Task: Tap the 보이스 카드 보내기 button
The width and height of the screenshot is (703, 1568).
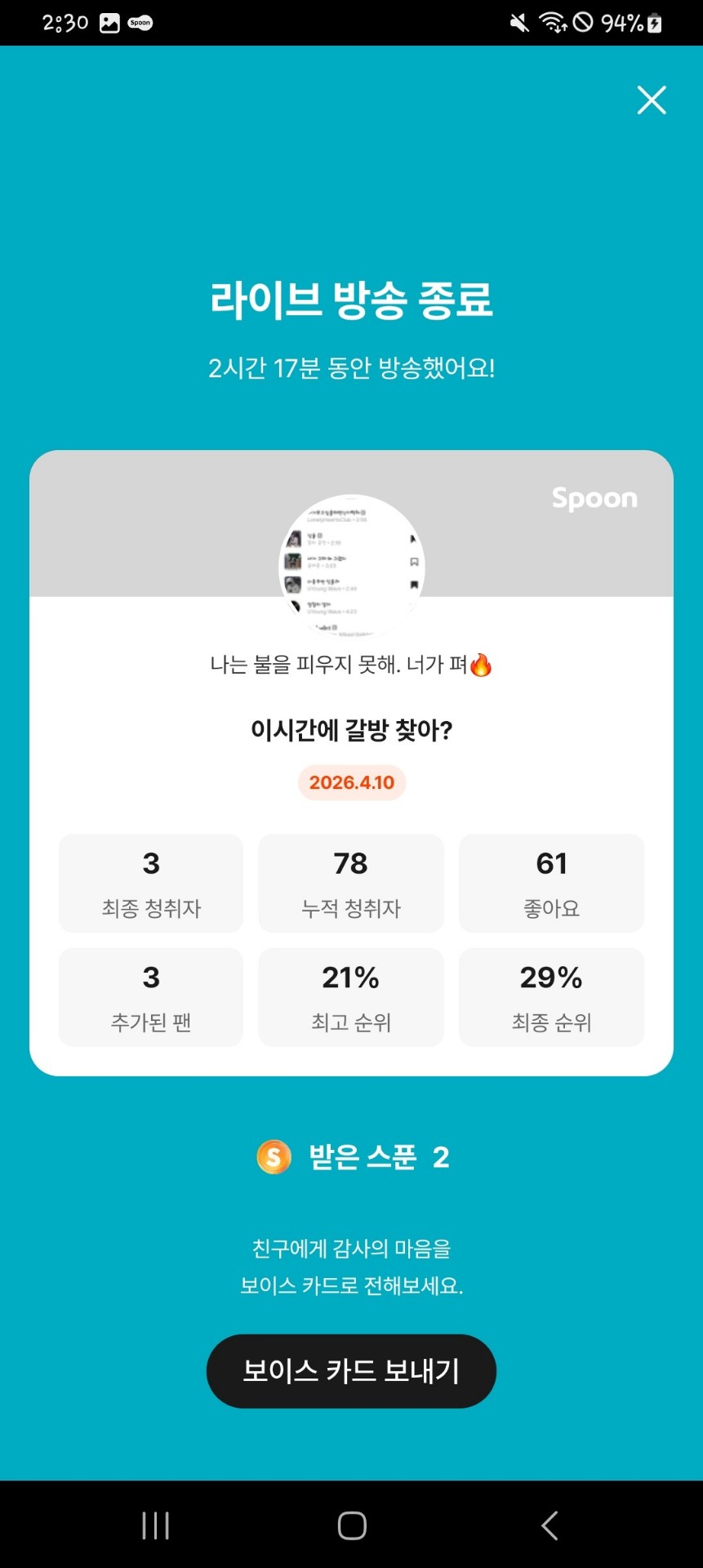Action: [x=351, y=1371]
